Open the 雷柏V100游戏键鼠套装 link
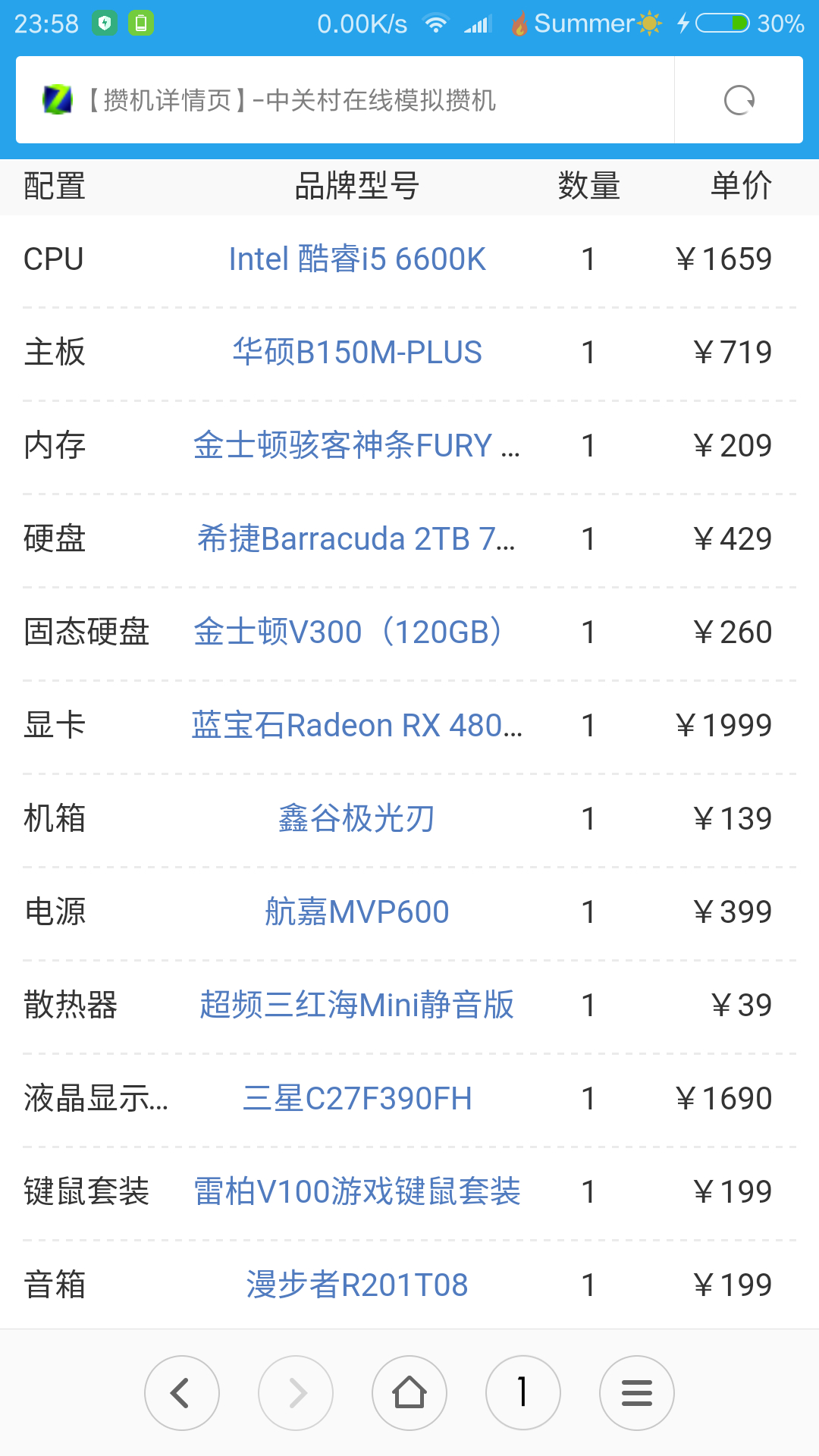The image size is (819, 1456). tap(357, 1192)
